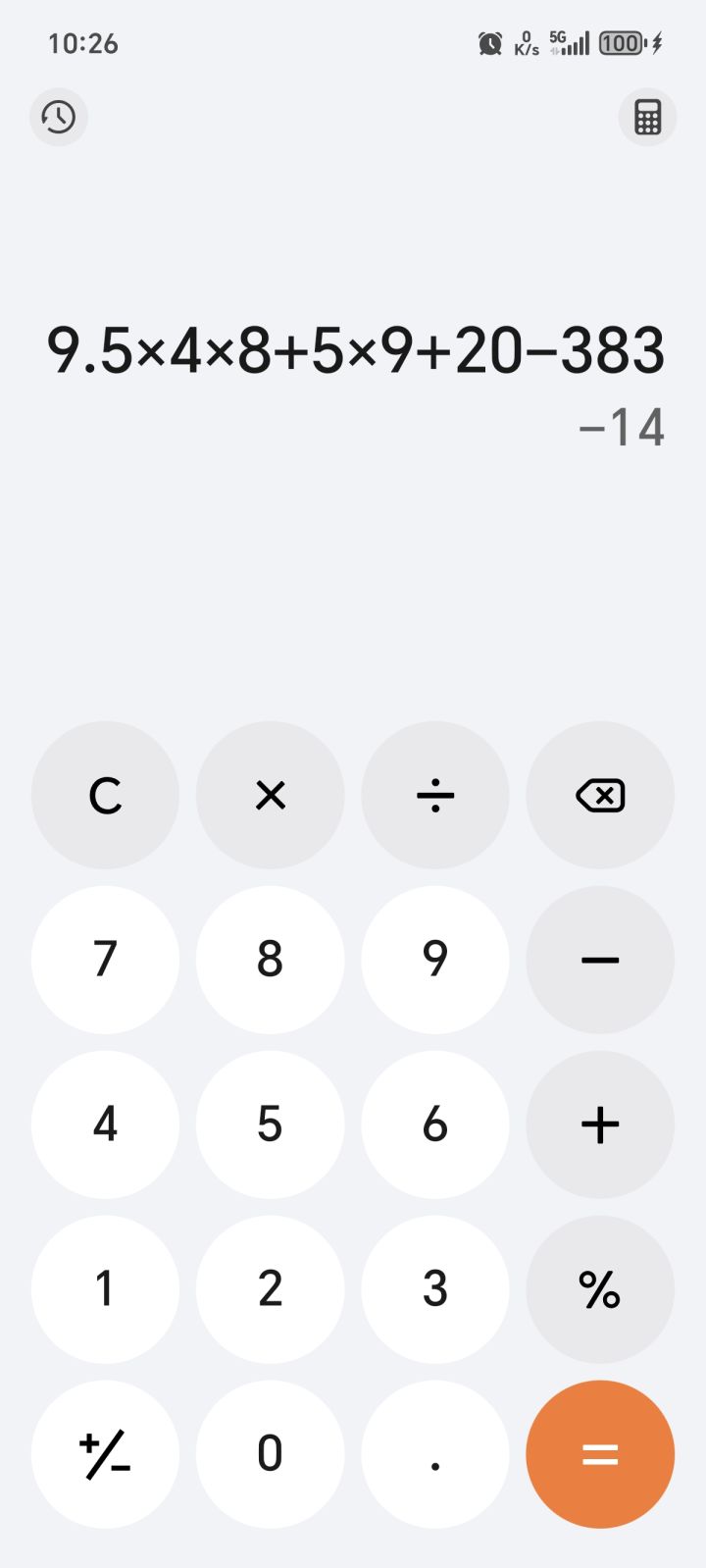The image size is (706, 1568).
Task: Select the multiplication operator
Action: [270, 795]
